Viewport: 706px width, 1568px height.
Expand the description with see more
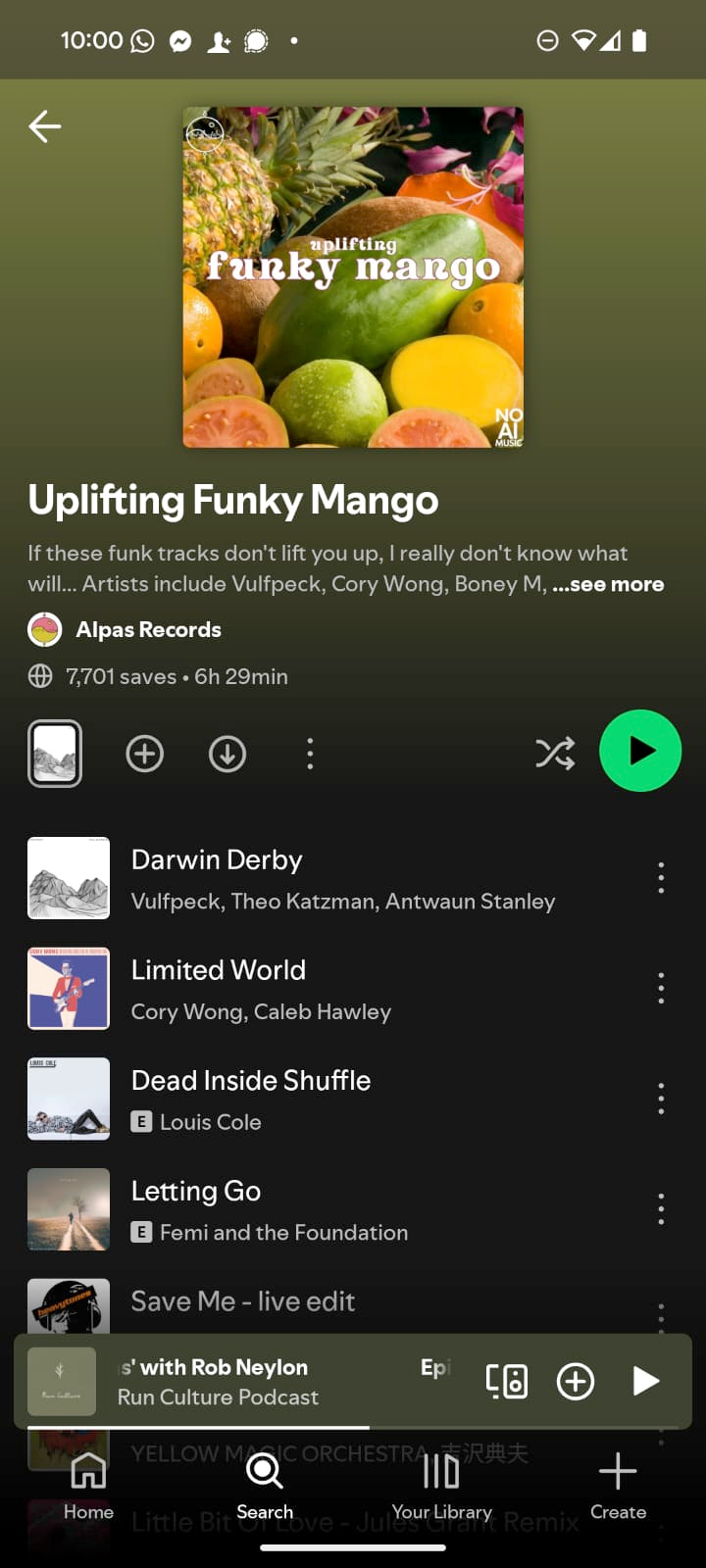pyautogui.click(x=608, y=584)
